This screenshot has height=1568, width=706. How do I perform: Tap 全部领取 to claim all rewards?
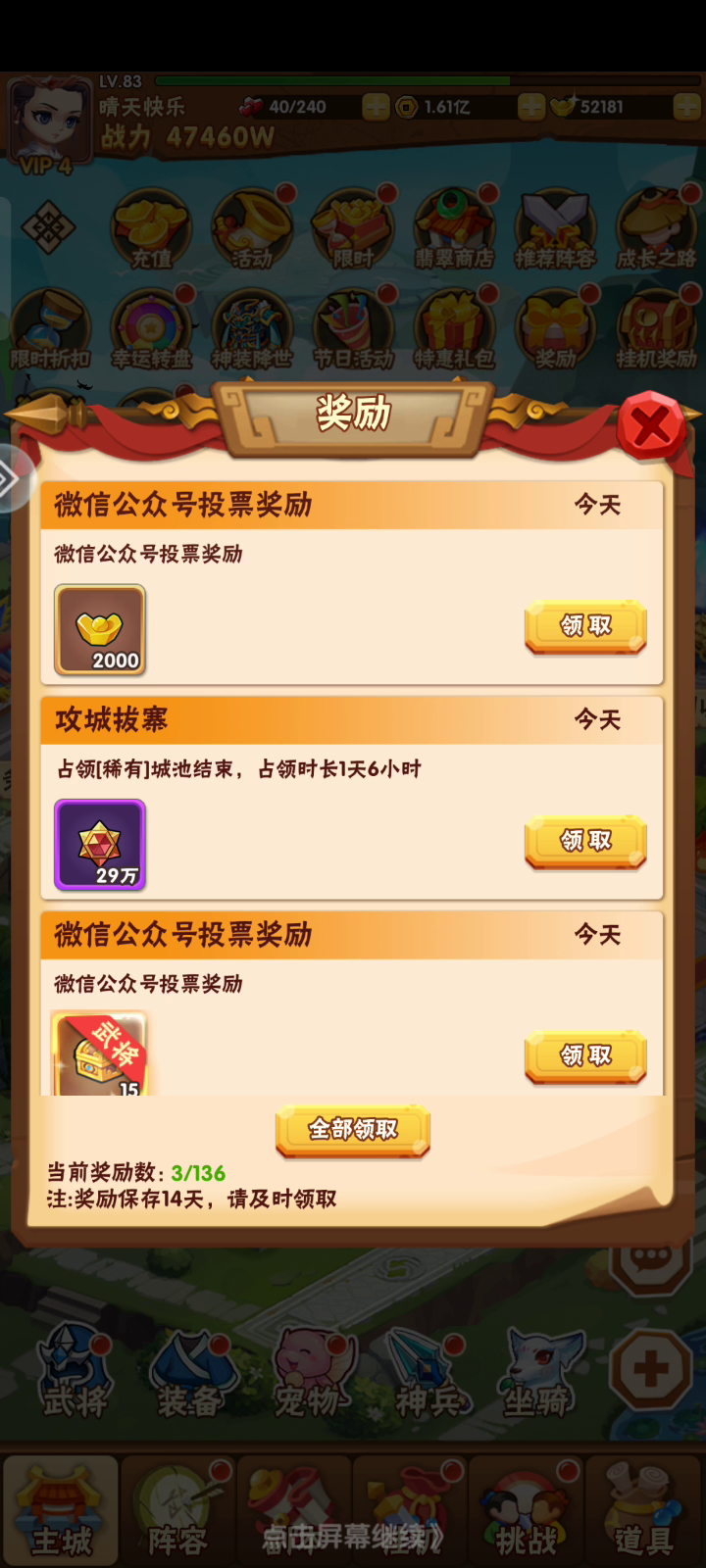(x=353, y=1131)
